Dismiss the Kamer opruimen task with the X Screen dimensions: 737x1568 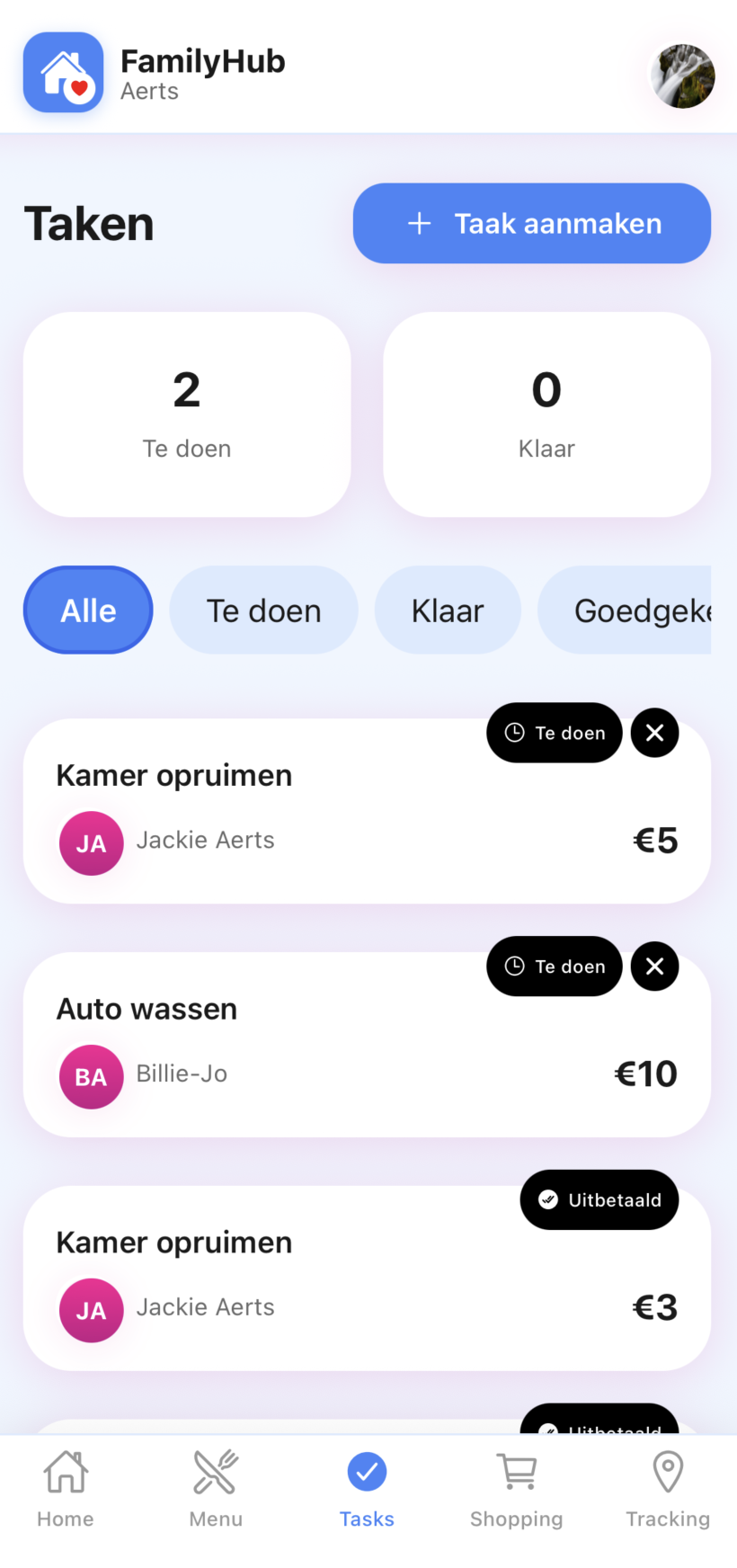click(x=654, y=732)
